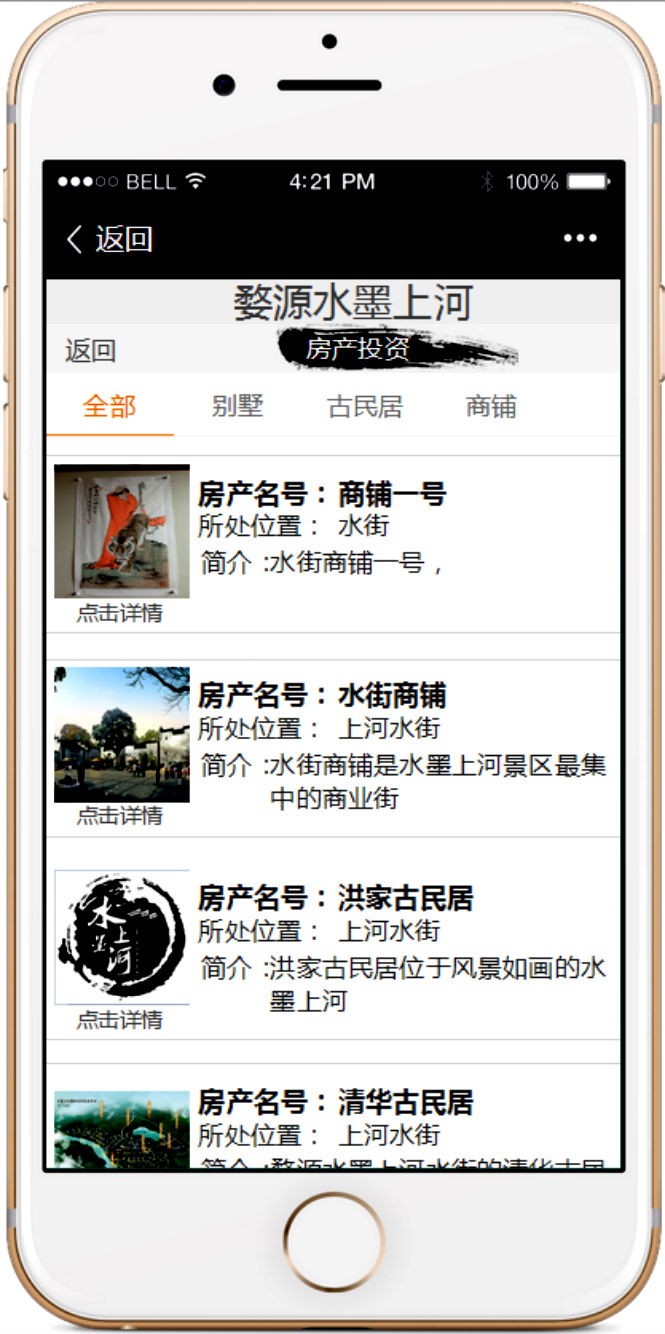The width and height of the screenshot is (665, 1334).
Task: Select the 全部 tab
Action: point(109,407)
